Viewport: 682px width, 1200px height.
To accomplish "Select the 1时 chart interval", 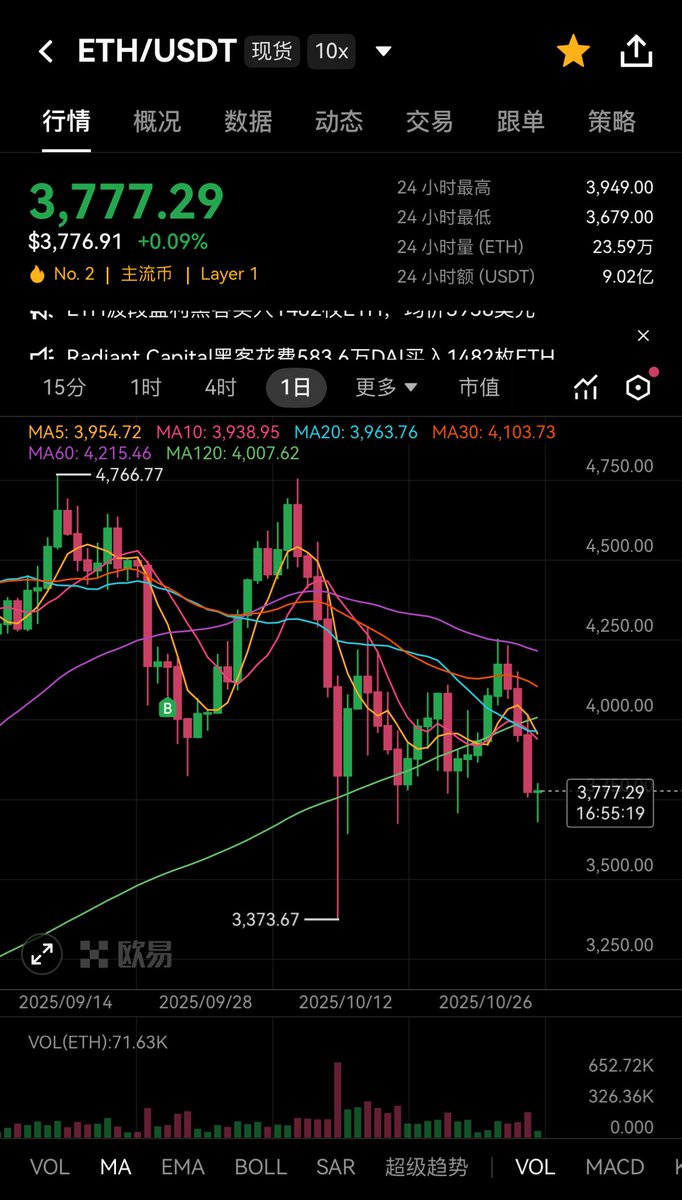I will [145, 388].
